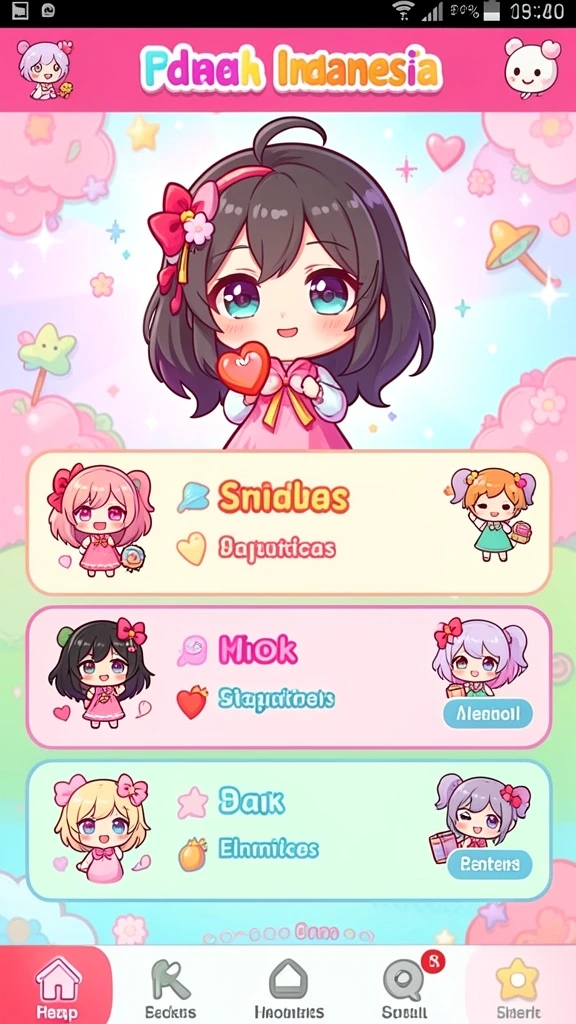Open the purple-haired girl avatar in header
Image resolution: width=576 pixels, height=1024 pixels.
[x=45, y=69]
